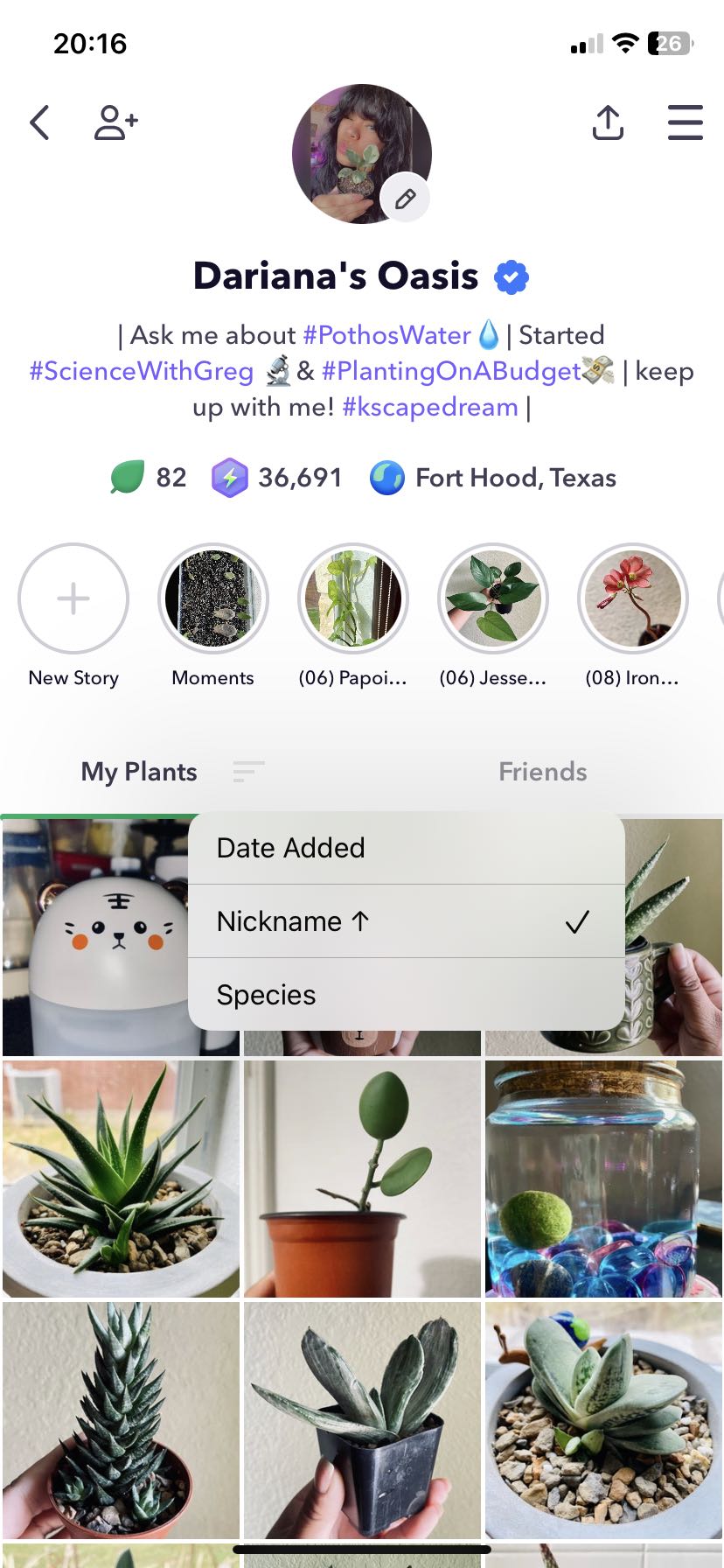View the Moments story
This screenshot has width=724, height=1568.
pyautogui.click(x=212, y=598)
